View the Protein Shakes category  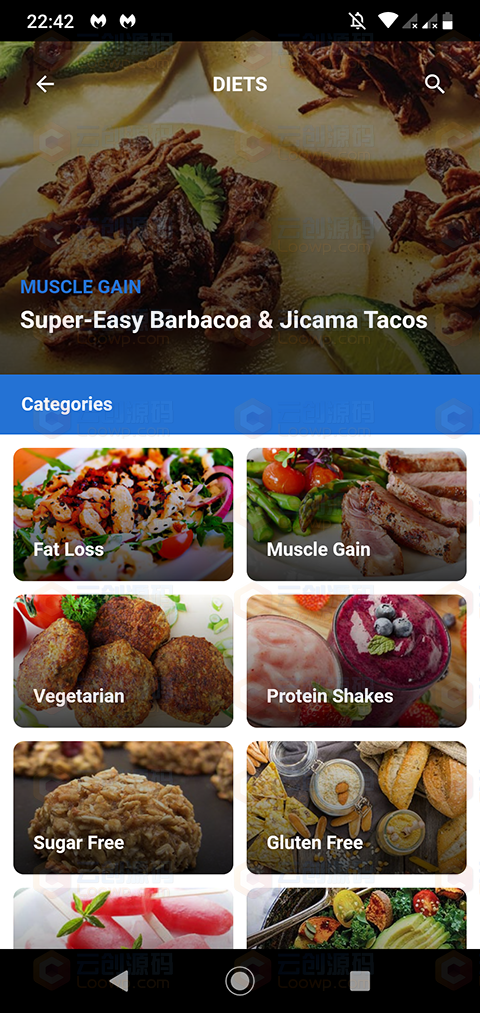pos(357,661)
